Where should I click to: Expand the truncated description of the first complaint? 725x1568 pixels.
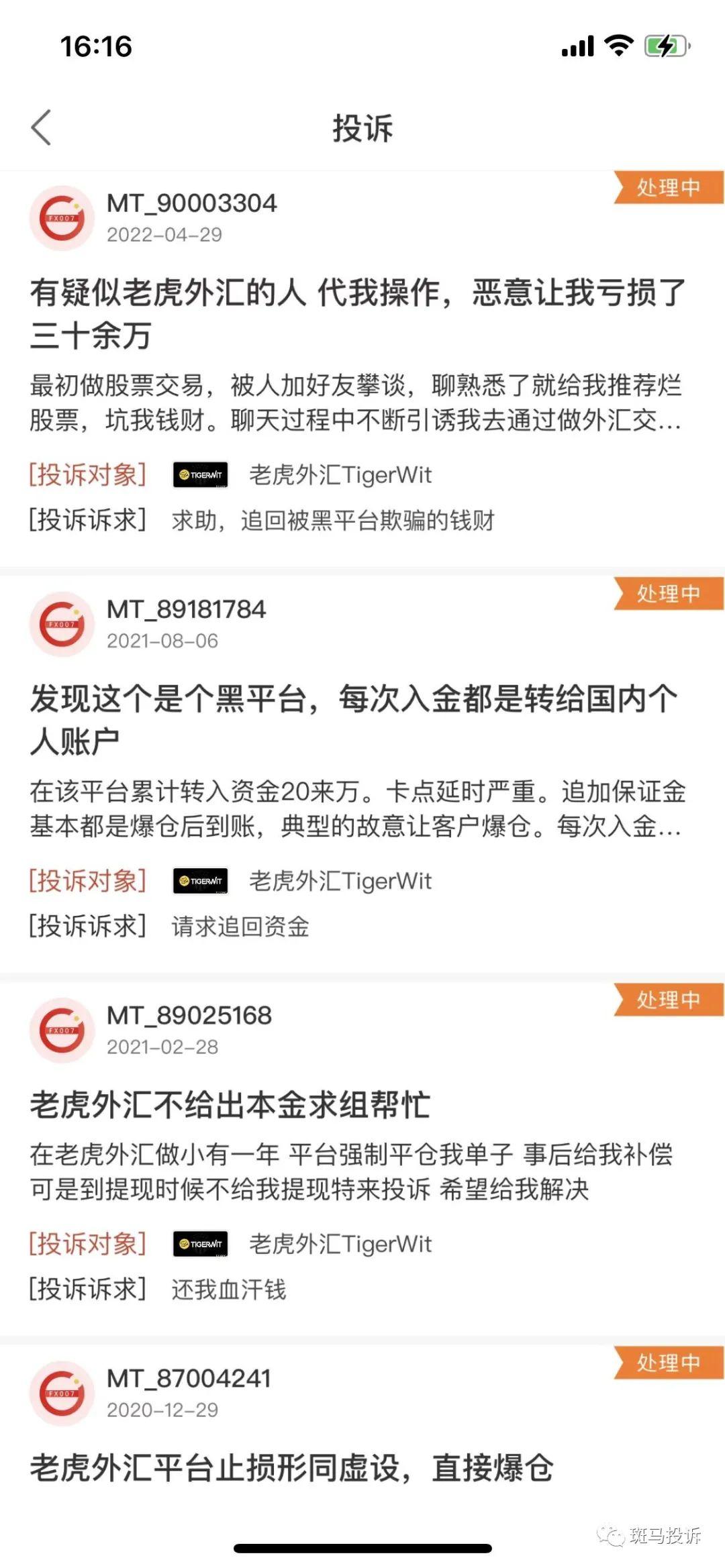coord(357,403)
